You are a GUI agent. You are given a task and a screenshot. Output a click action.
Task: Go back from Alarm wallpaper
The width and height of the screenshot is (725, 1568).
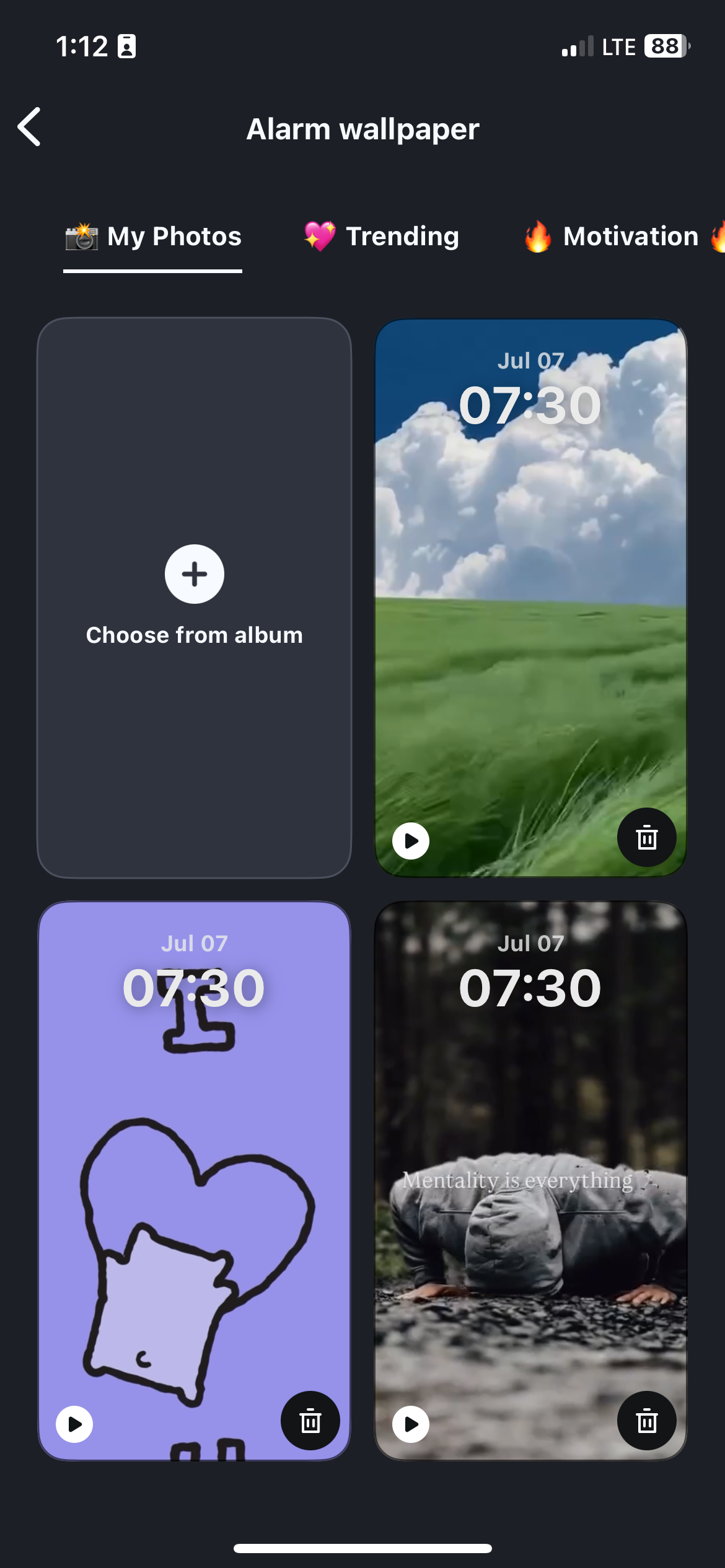pyautogui.click(x=30, y=127)
